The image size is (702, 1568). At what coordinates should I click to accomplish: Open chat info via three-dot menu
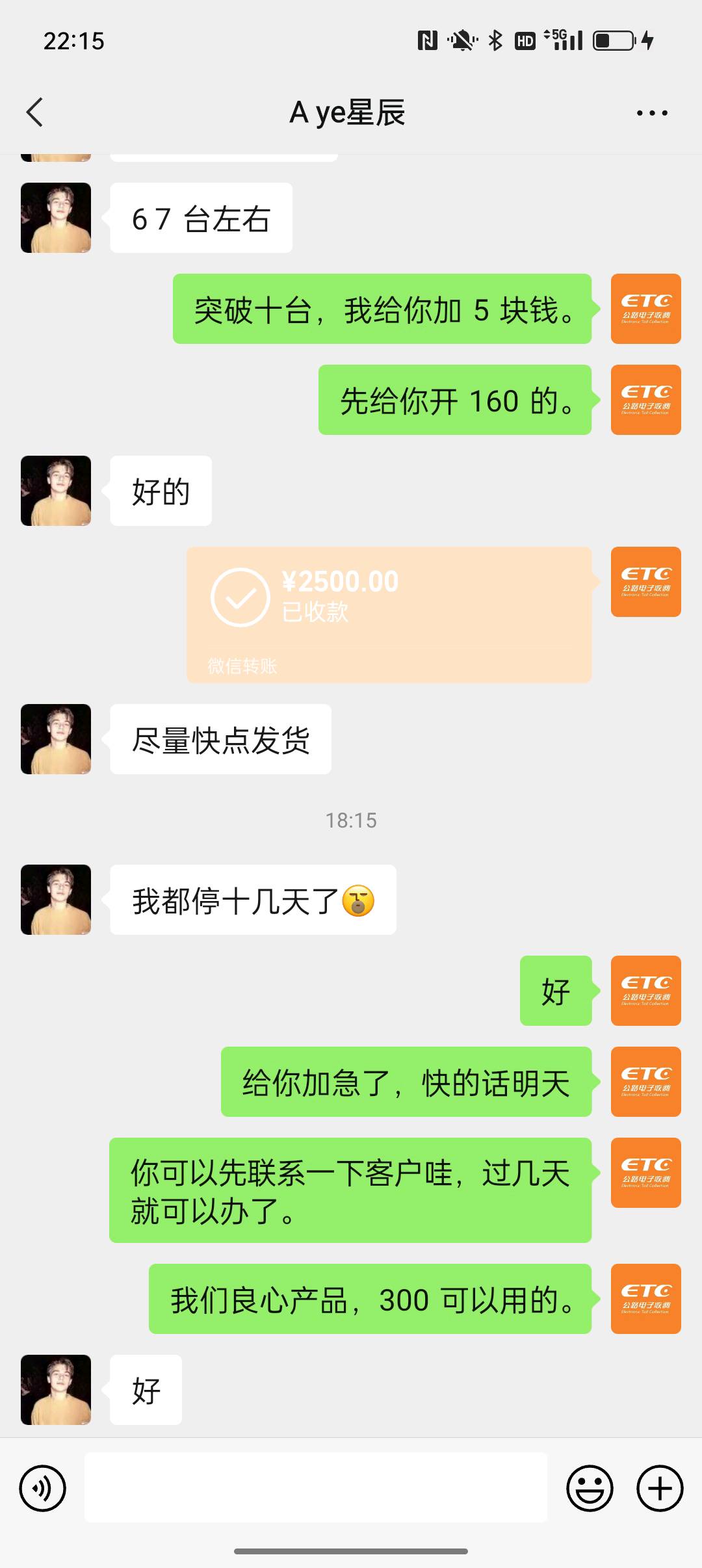pyautogui.click(x=652, y=113)
